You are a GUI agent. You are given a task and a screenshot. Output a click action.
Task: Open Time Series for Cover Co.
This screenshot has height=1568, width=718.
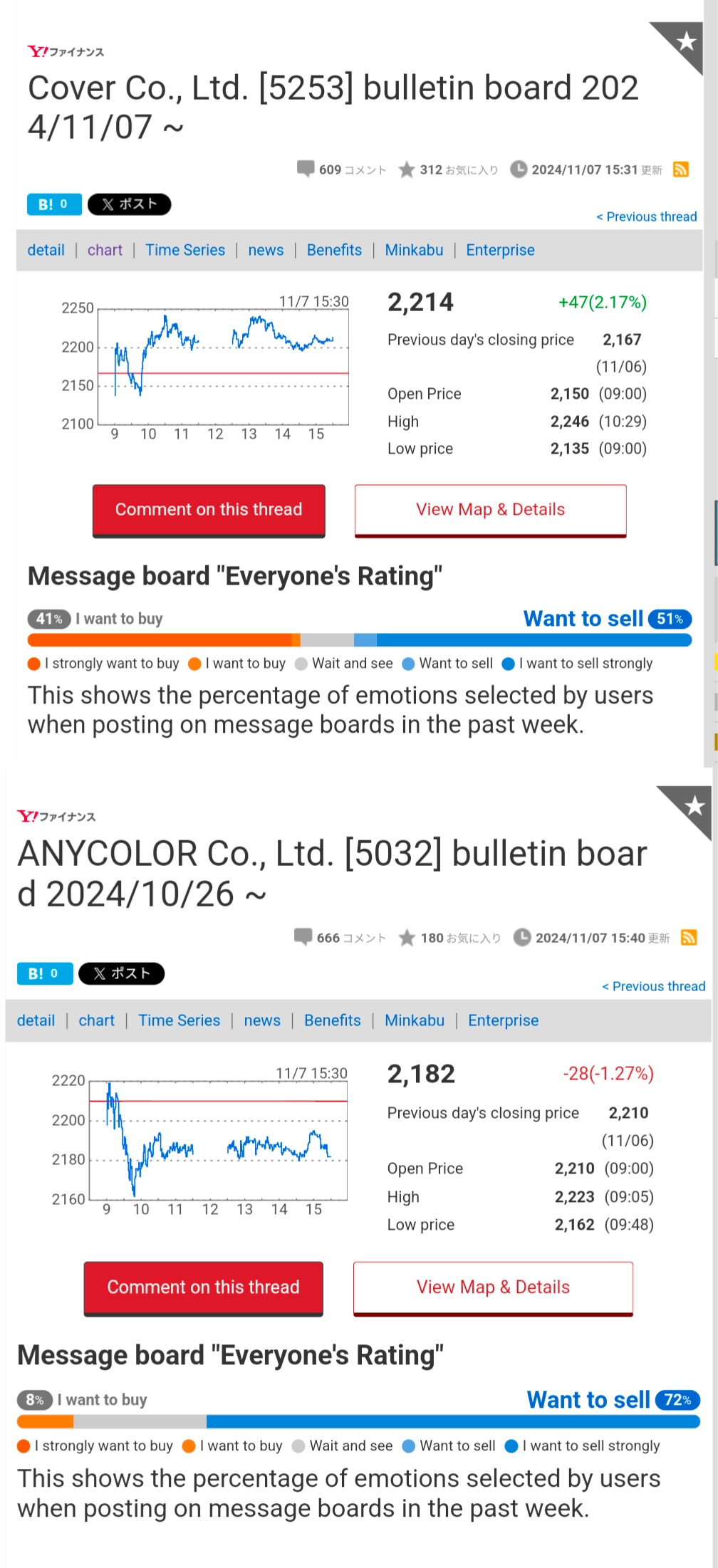185,250
